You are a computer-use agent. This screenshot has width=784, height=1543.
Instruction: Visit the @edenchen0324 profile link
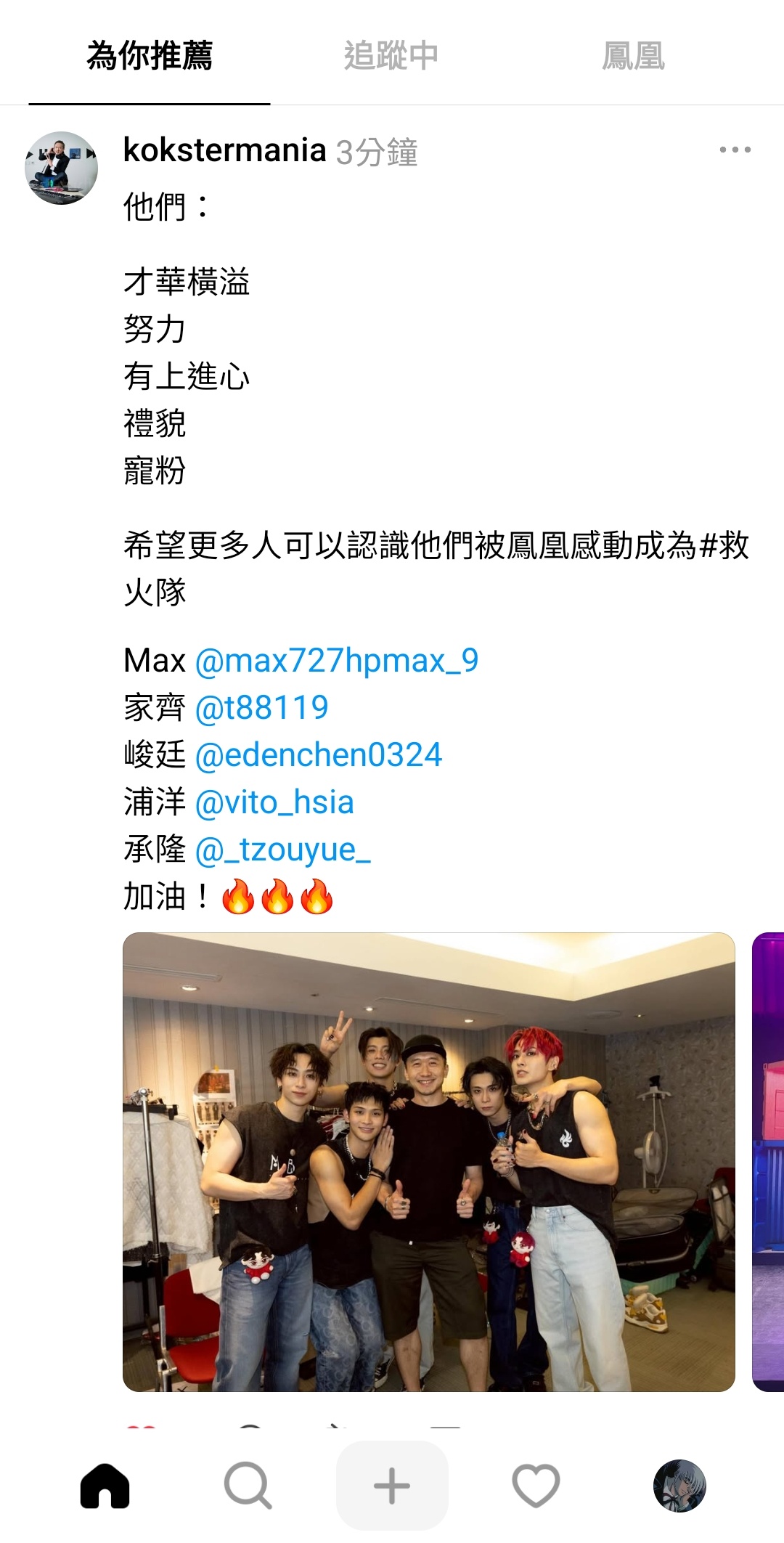[319, 755]
